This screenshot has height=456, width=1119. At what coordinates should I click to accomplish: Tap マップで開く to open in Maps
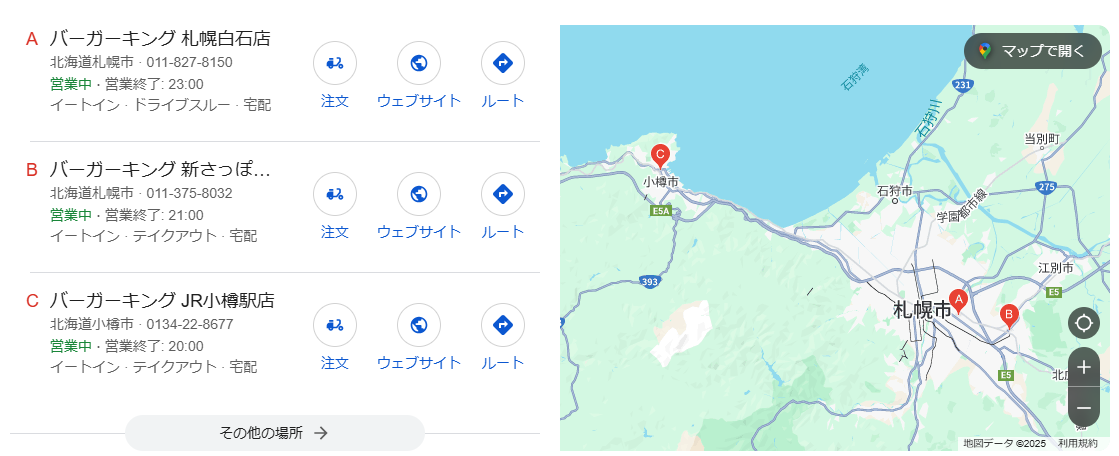click(1031, 51)
